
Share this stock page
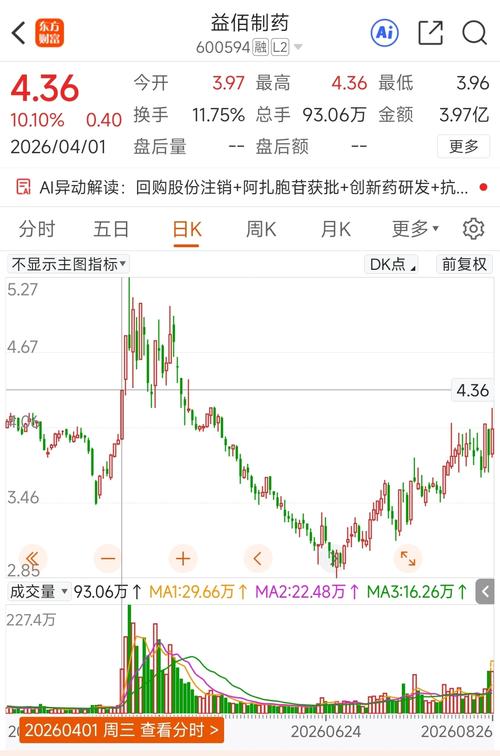coord(430,33)
